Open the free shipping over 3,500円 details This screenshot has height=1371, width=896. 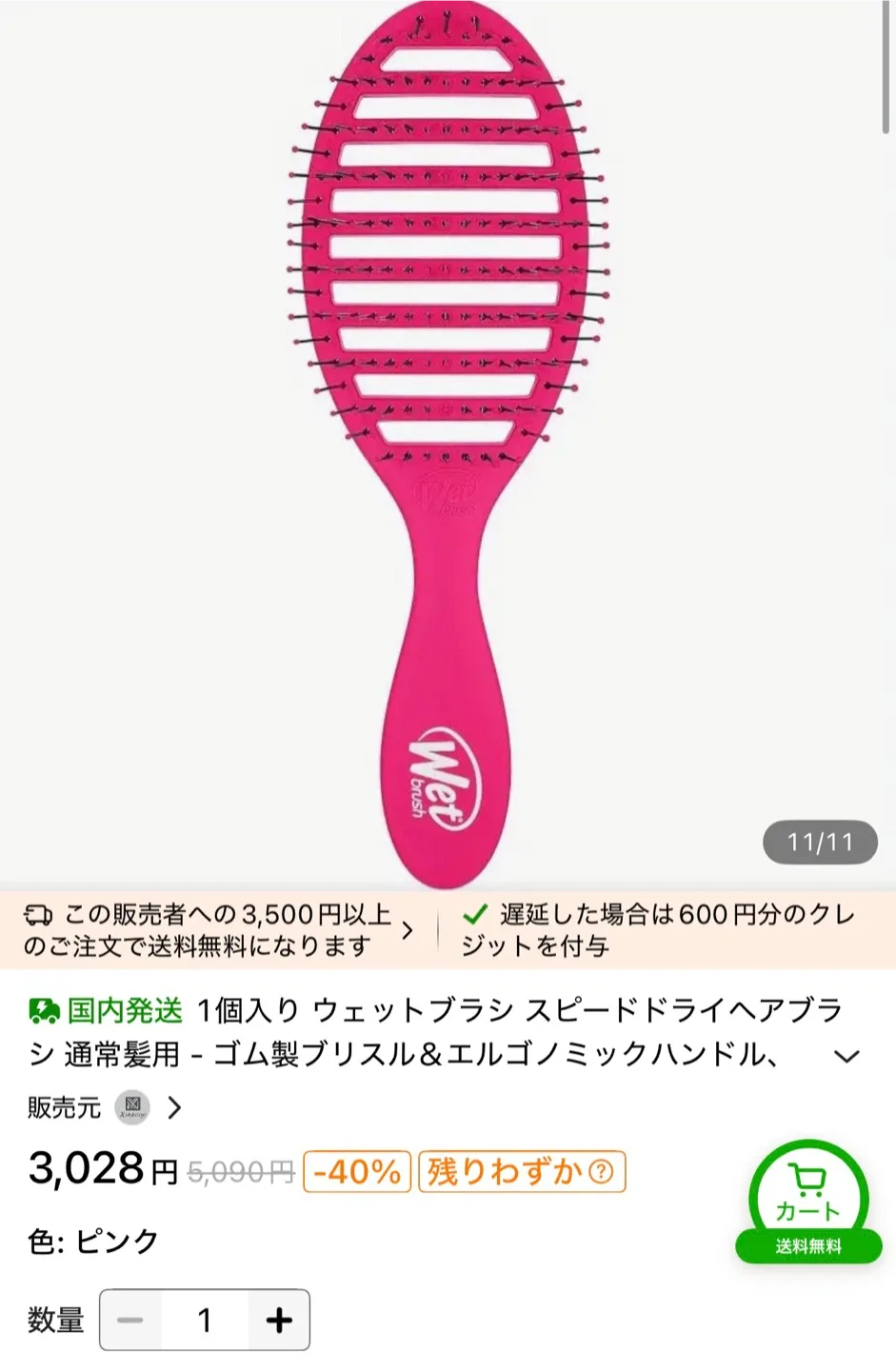click(x=219, y=930)
